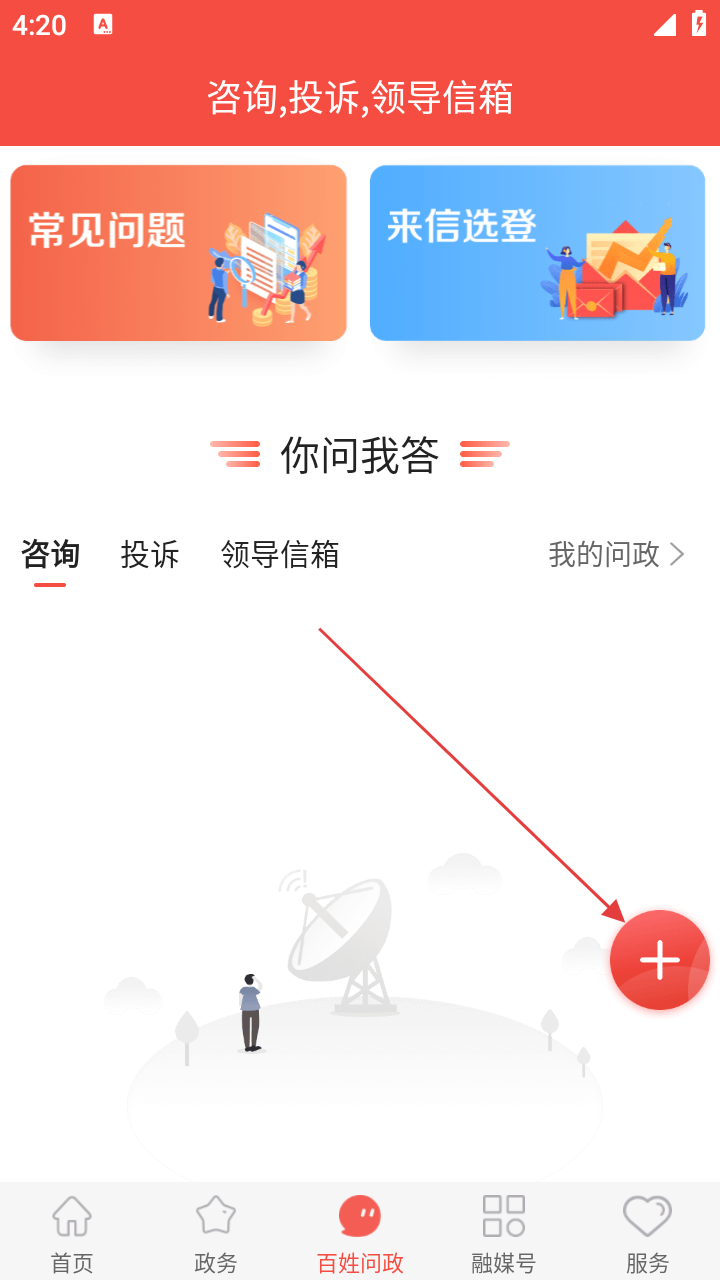
Task: Switch to the 咨询 tab
Action: [50, 555]
